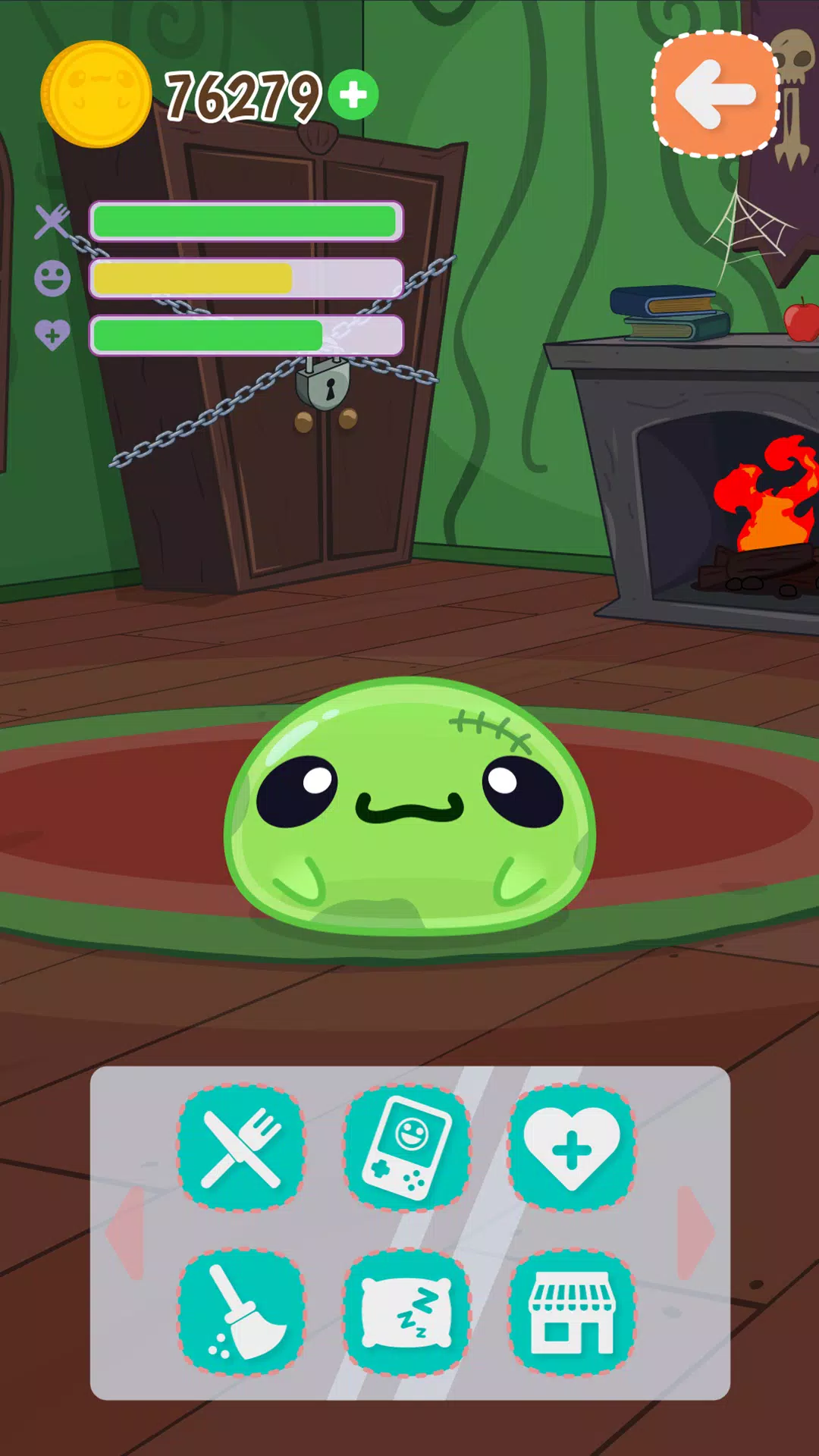Click the heart health indicator icon
The image size is (819, 1456).
52,334
